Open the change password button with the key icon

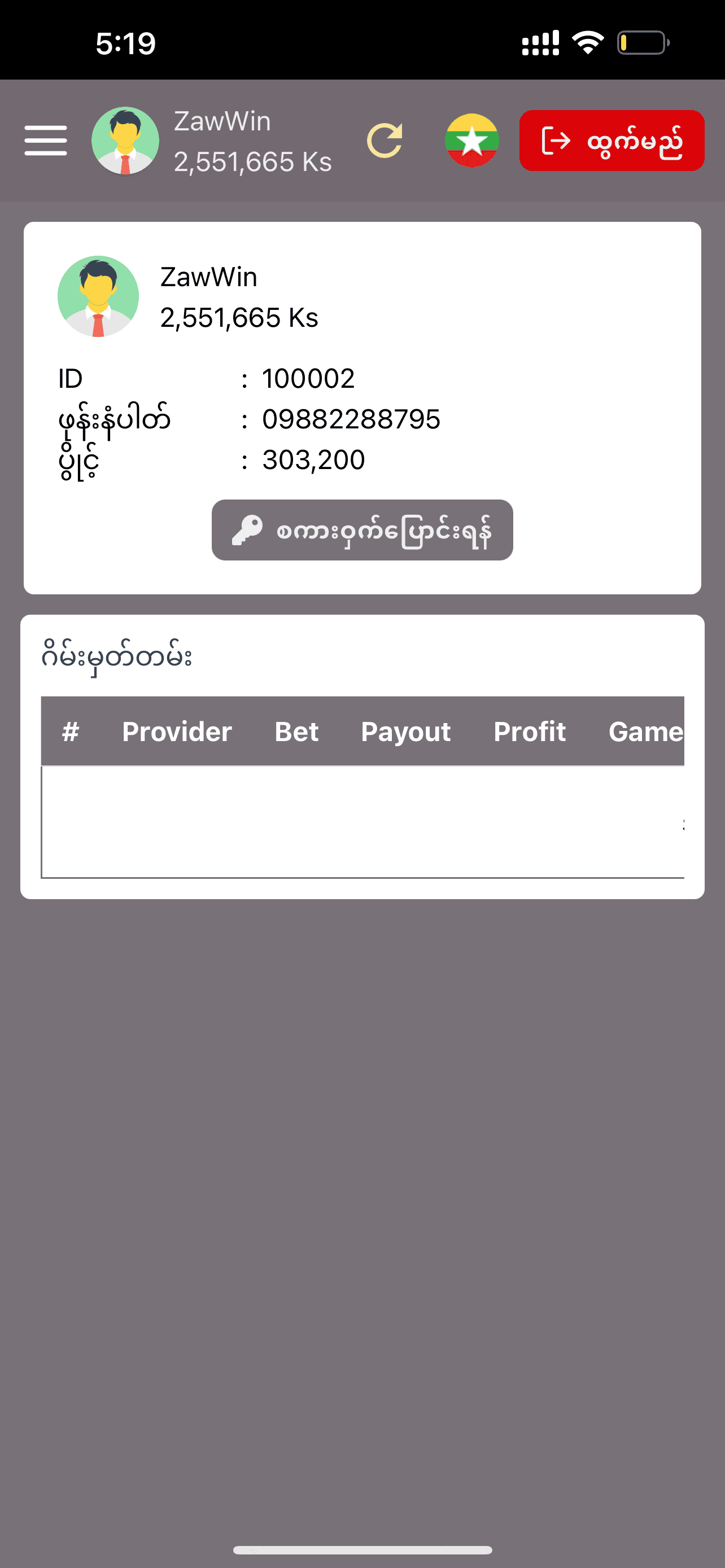pyautogui.click(x=362, y=530)
